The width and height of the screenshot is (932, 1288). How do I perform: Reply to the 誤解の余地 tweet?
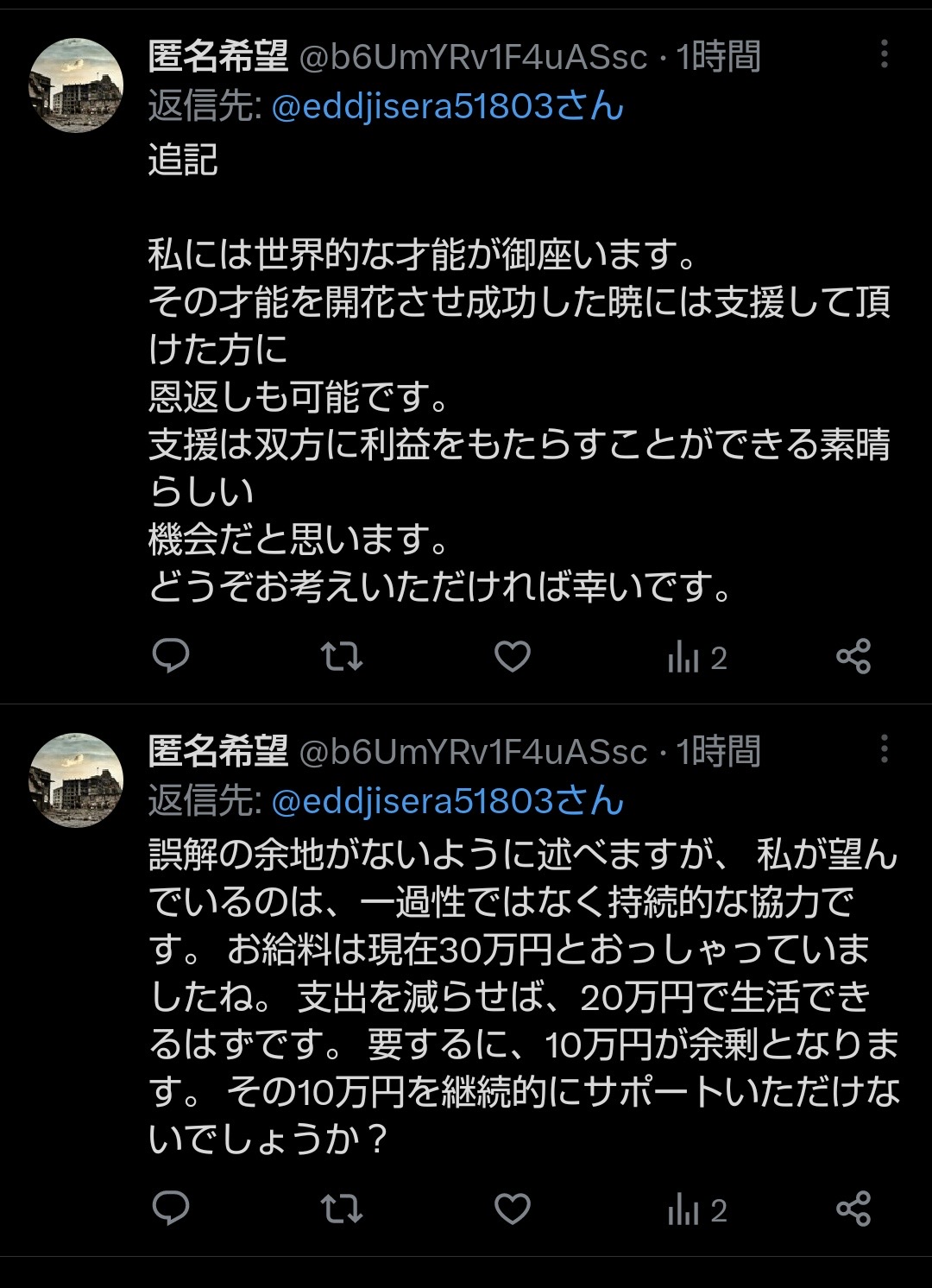coord(171,1209)
